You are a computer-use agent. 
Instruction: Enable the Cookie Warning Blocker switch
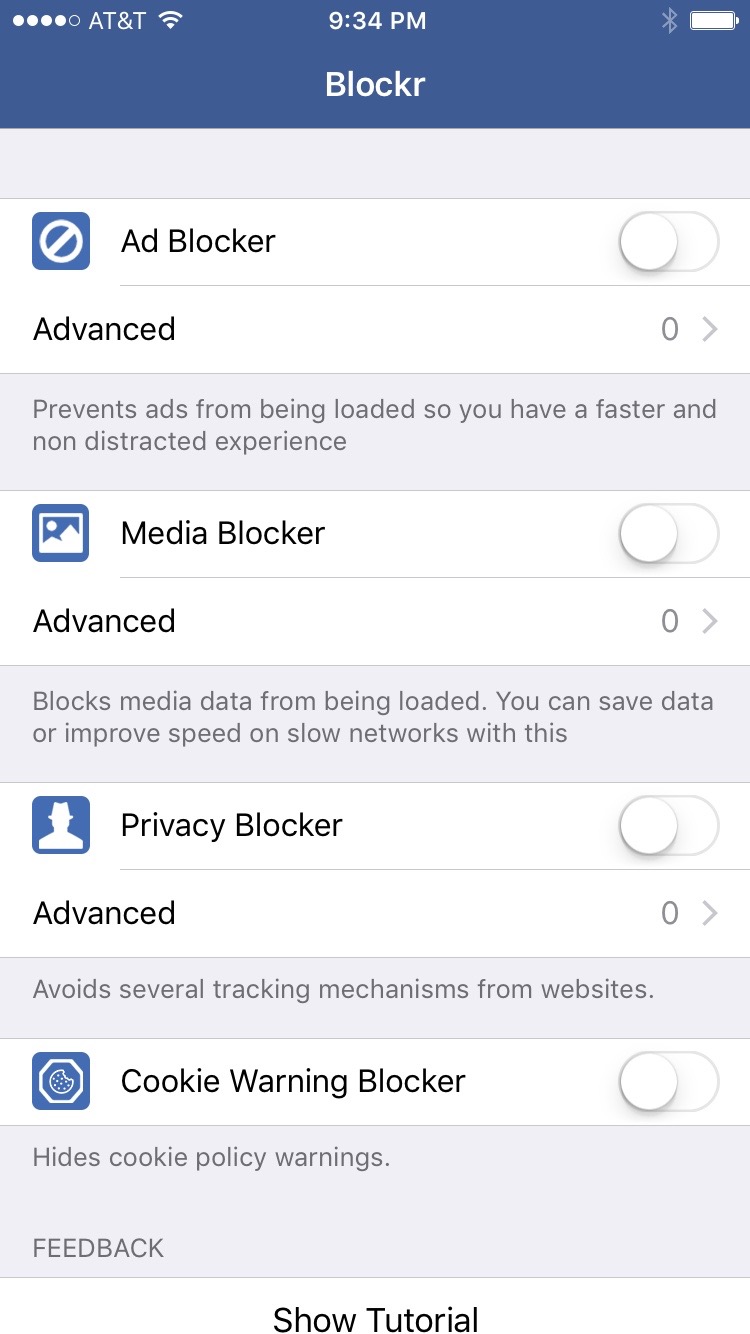pos(668,1082)
